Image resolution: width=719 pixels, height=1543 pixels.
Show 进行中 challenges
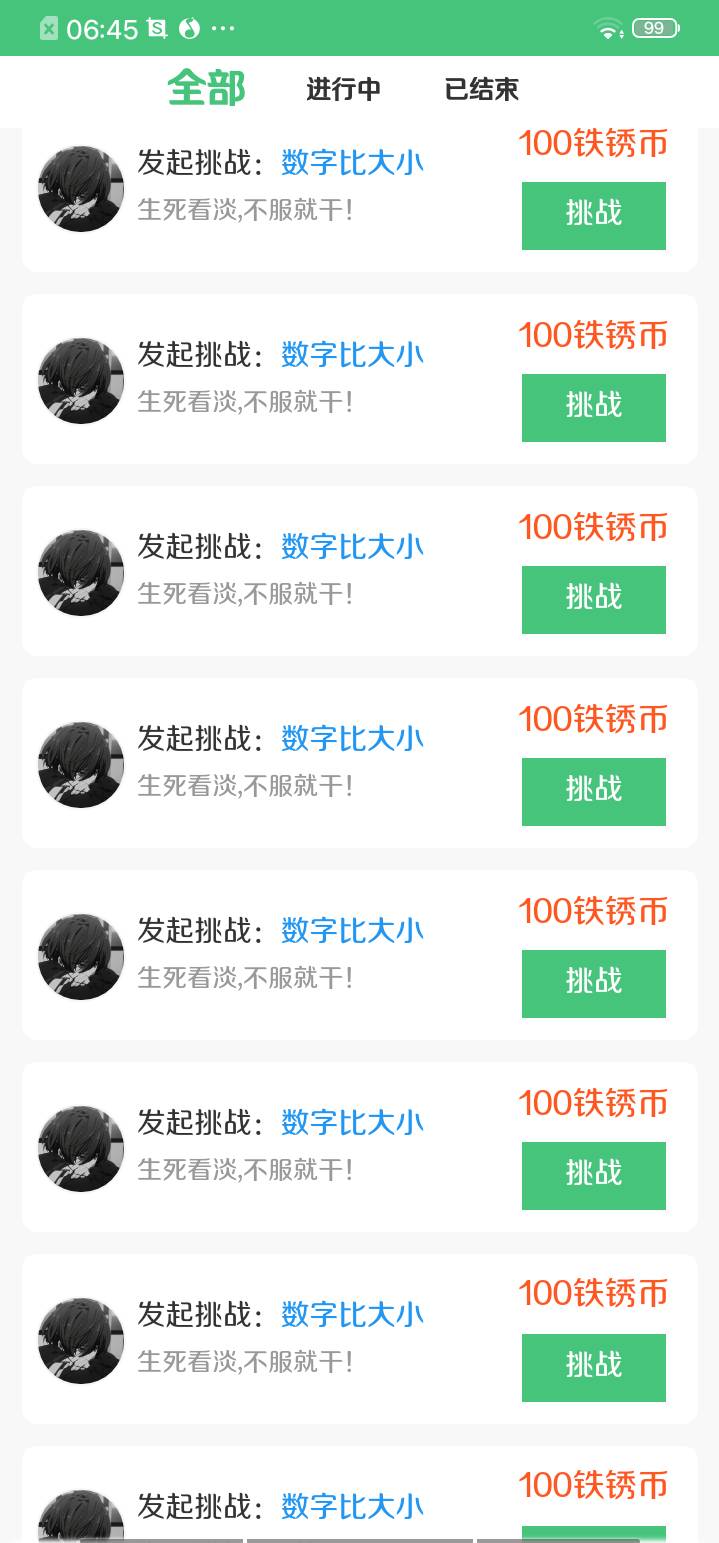click(x=343, y=90)
